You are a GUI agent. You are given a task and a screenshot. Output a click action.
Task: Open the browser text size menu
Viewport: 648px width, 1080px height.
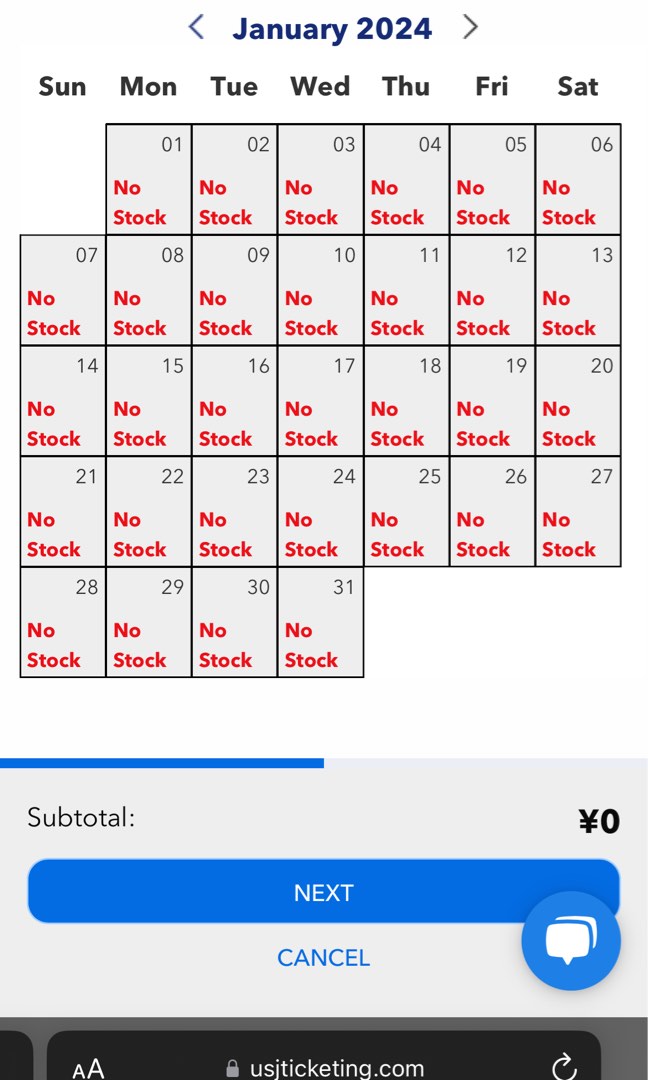89,1068
